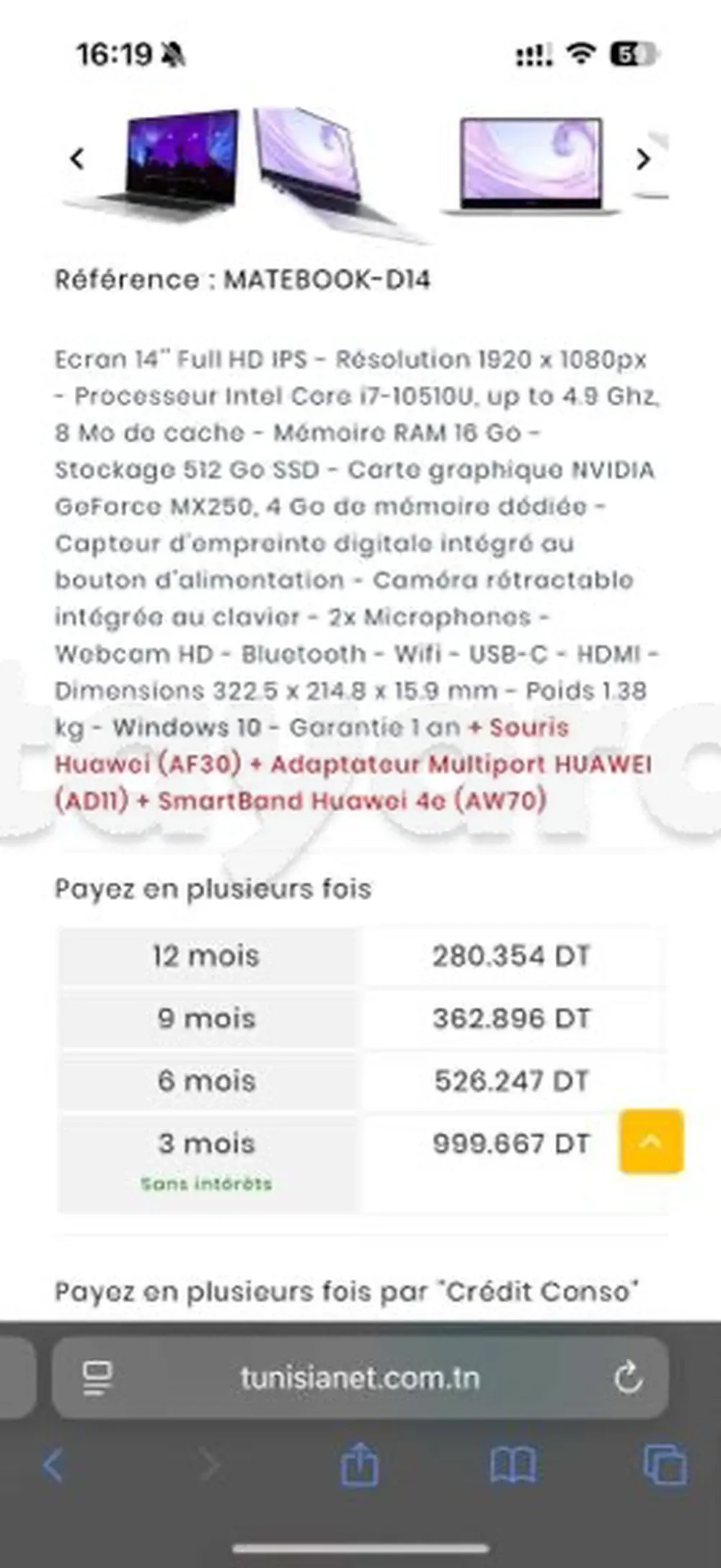
Task: Show previous product images in carousel
Action: (77, 158)
